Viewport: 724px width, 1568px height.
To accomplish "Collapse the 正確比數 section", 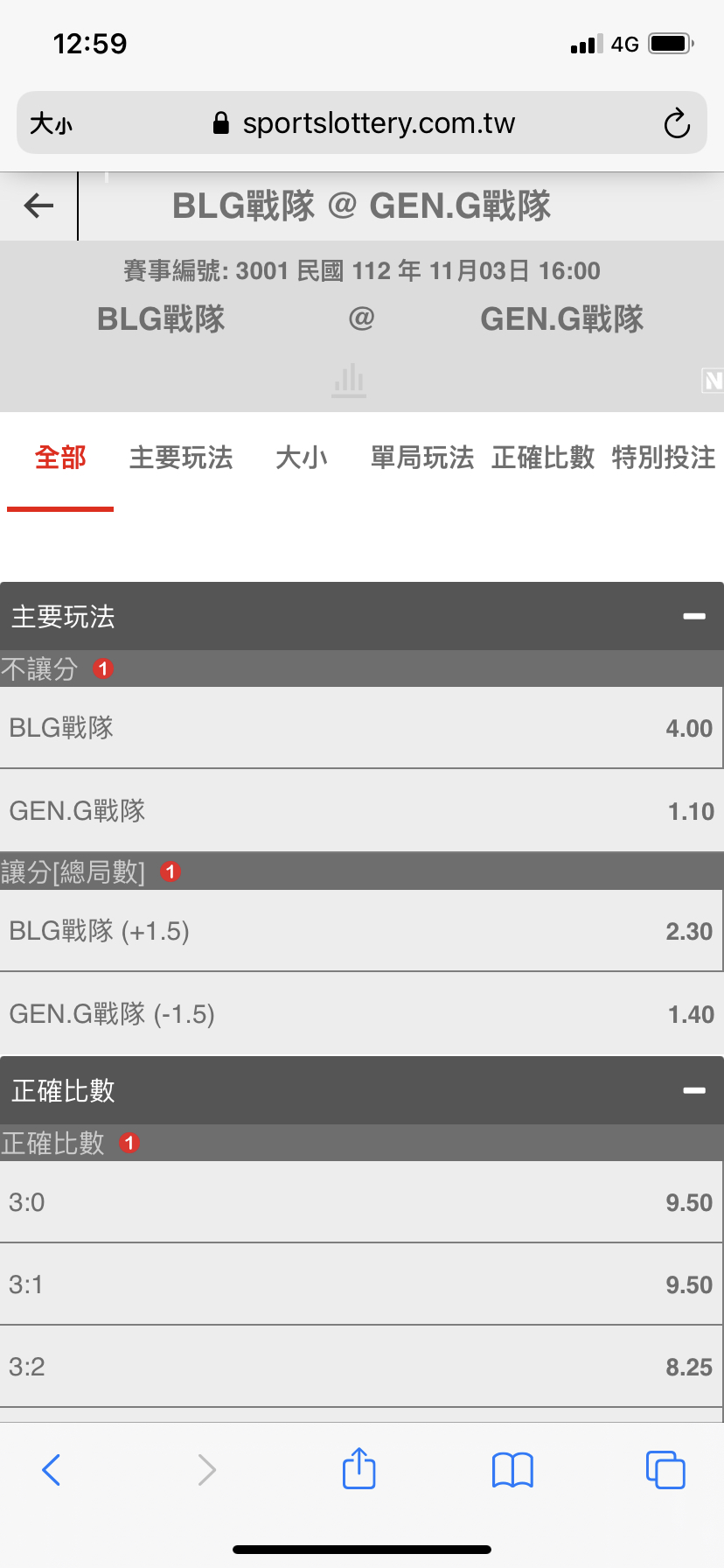I will click(x=694, y=1090).
